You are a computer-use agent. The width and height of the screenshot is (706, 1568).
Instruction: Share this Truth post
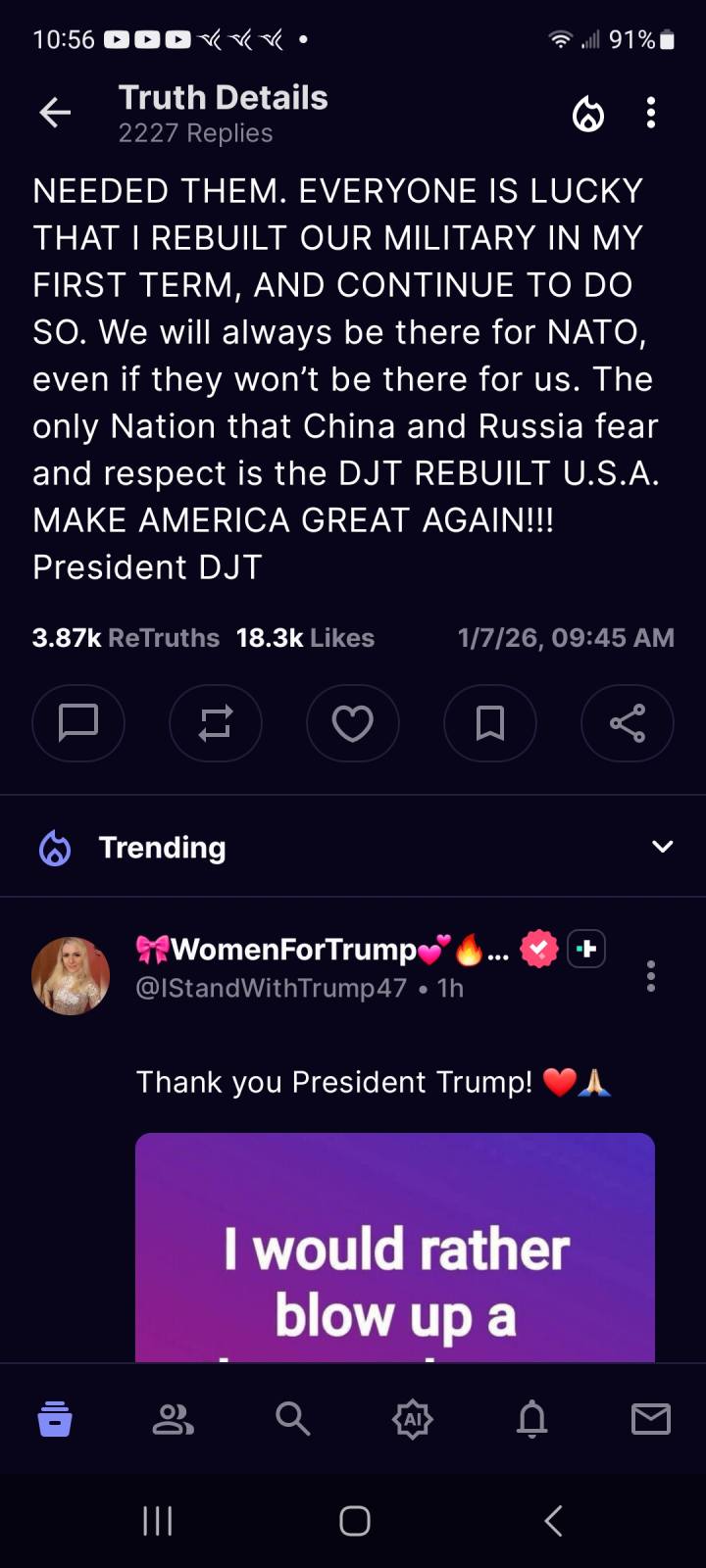tap(628, 723)
